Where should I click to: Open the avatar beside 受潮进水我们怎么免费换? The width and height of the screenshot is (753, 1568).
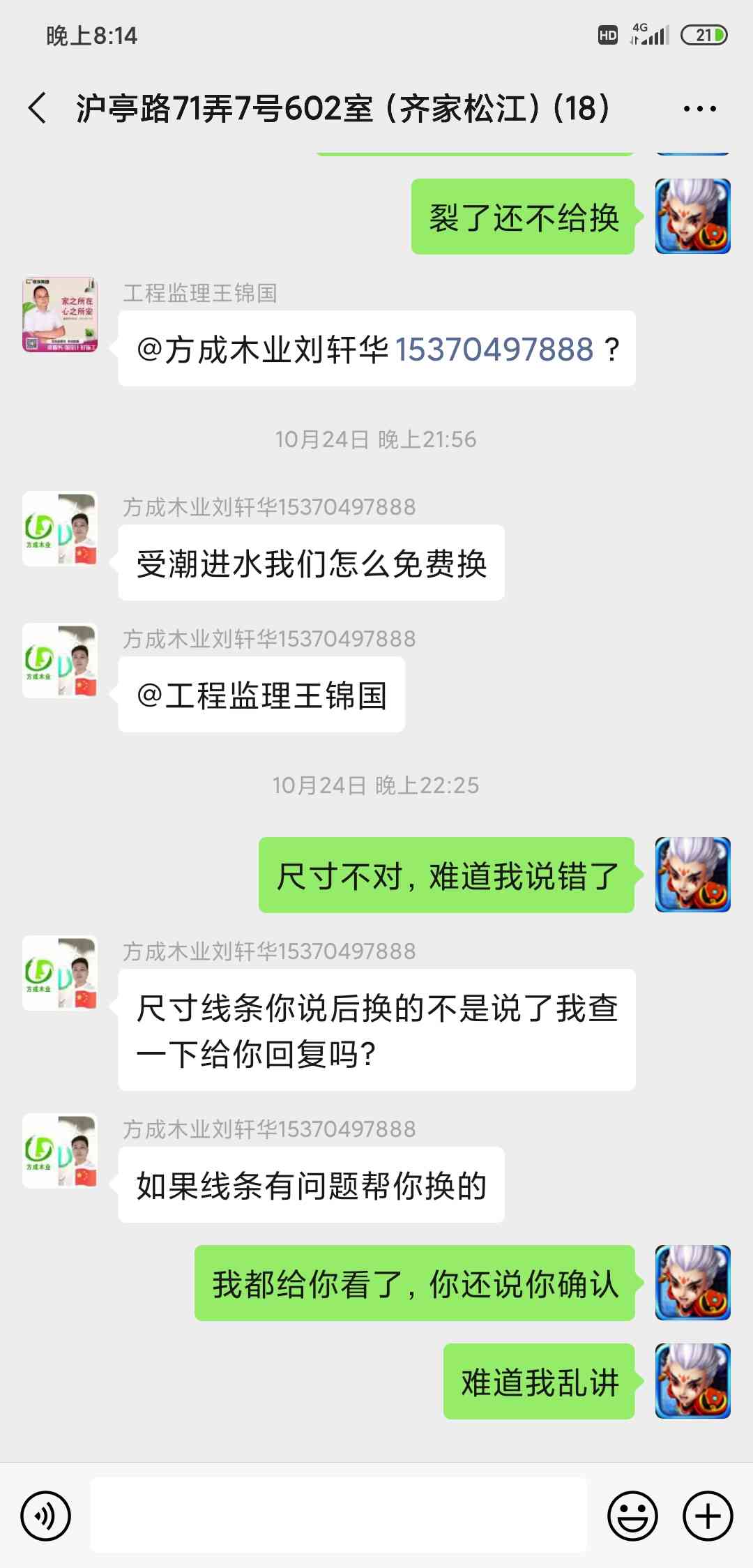point(60,529)
